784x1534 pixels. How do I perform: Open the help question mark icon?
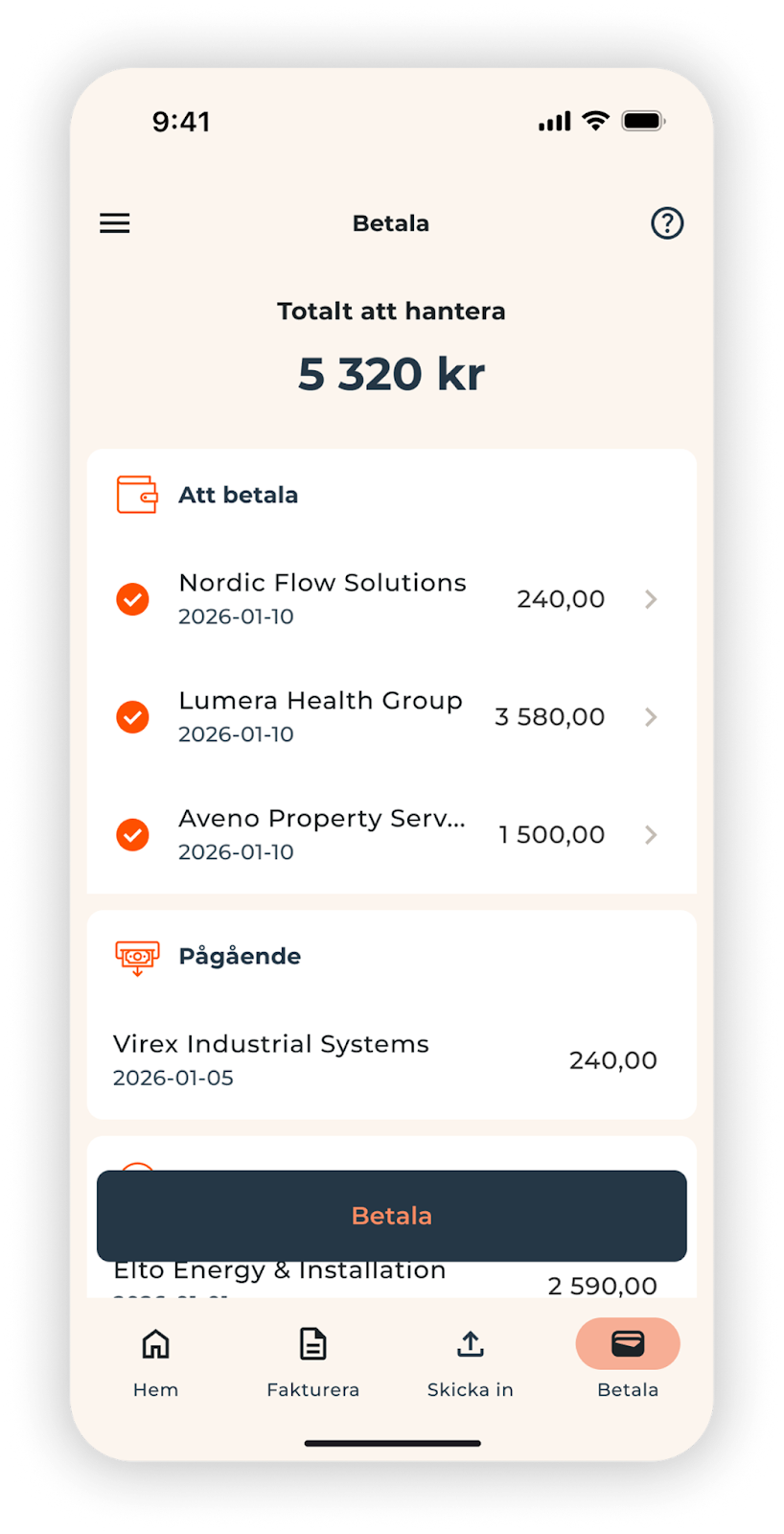click(667, 223)
